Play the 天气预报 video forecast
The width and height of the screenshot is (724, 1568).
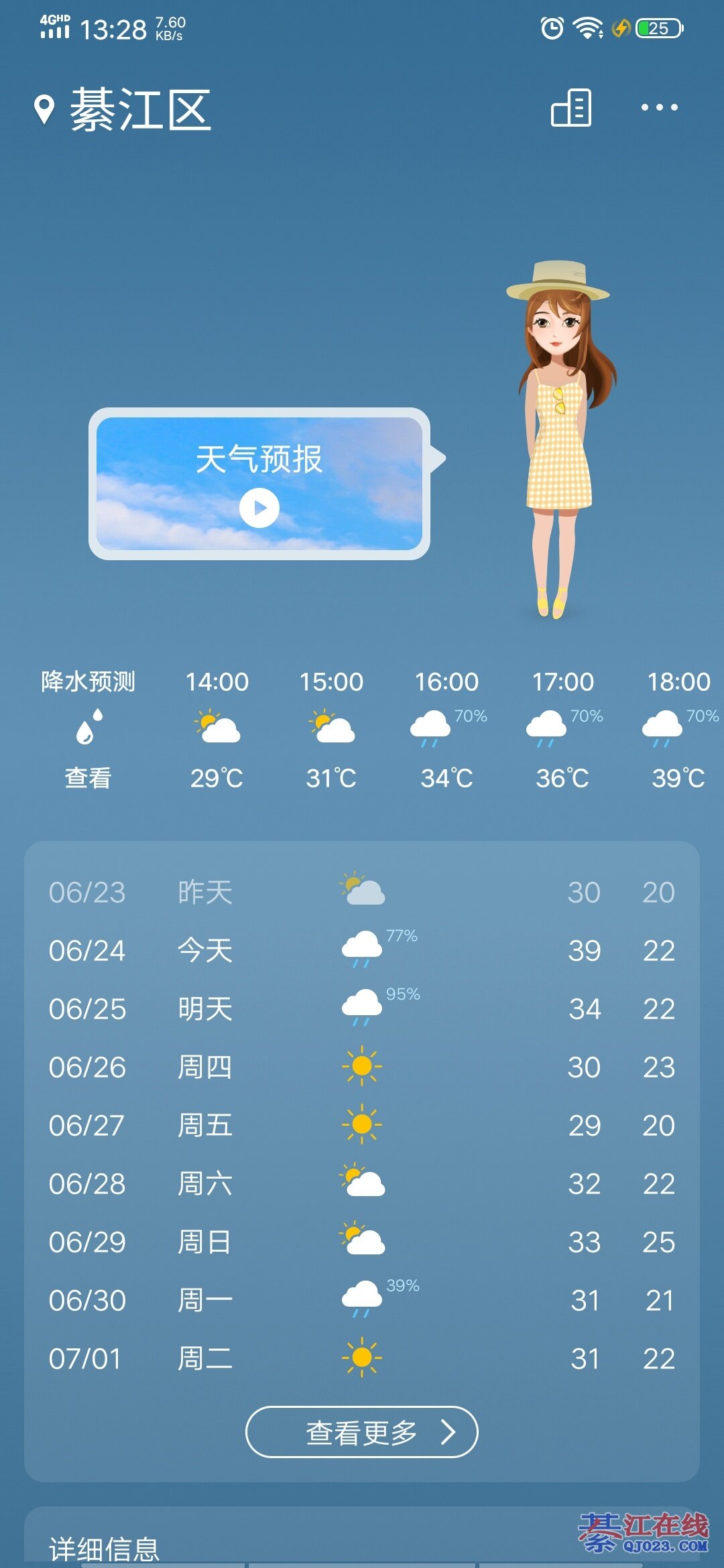click(259, 507)
